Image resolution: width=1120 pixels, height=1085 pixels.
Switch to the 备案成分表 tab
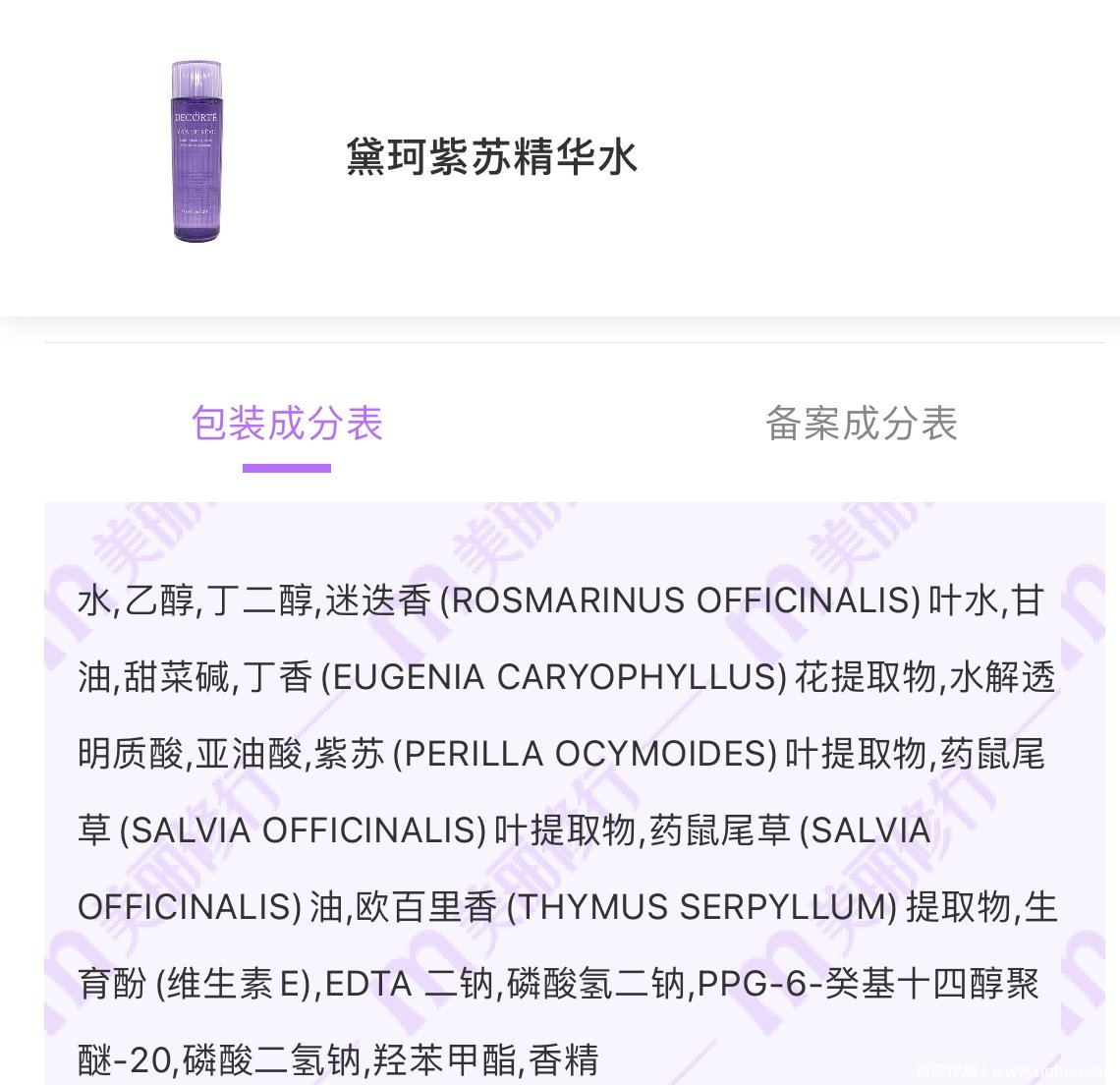tap(861, 424)
